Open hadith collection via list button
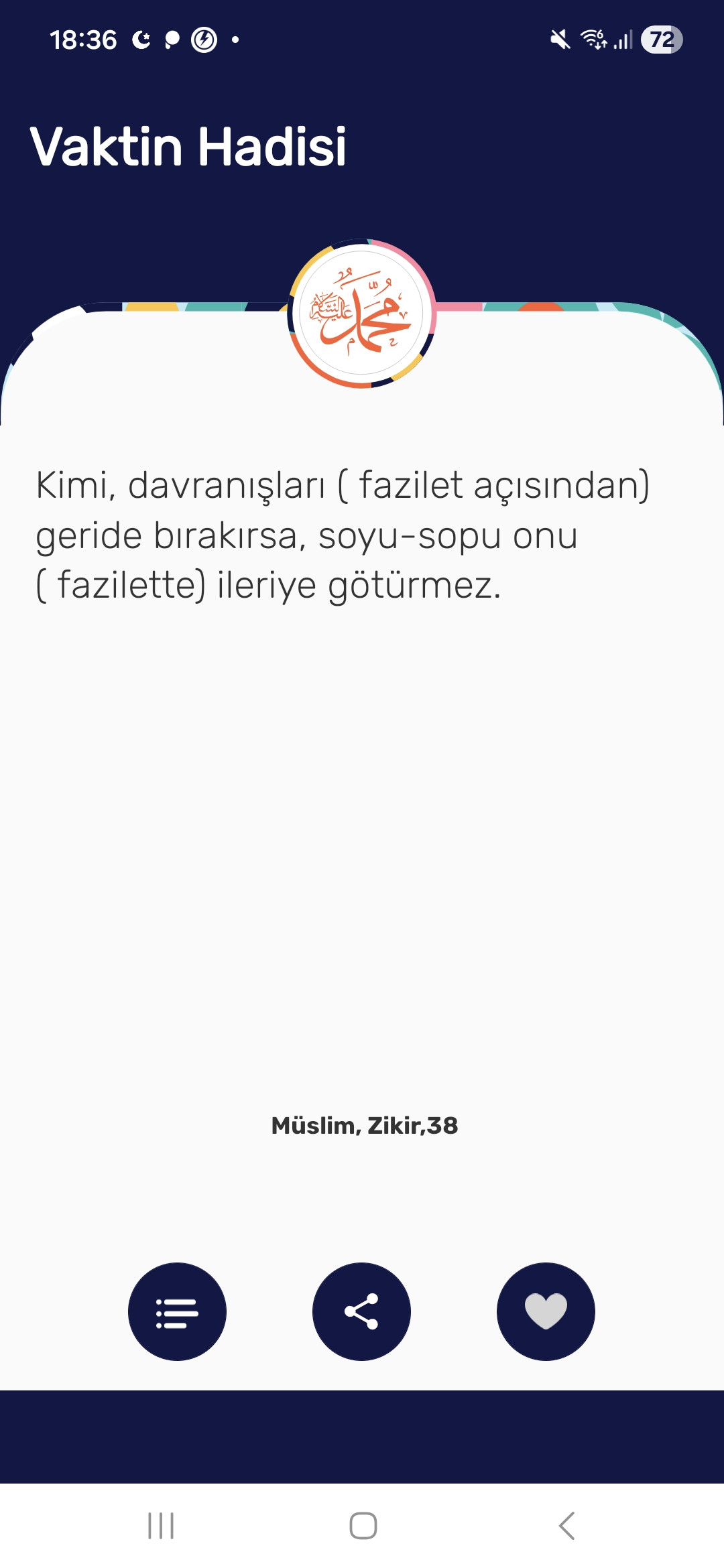This screenshot has width=724, height=1568. tap(177, 1313)
